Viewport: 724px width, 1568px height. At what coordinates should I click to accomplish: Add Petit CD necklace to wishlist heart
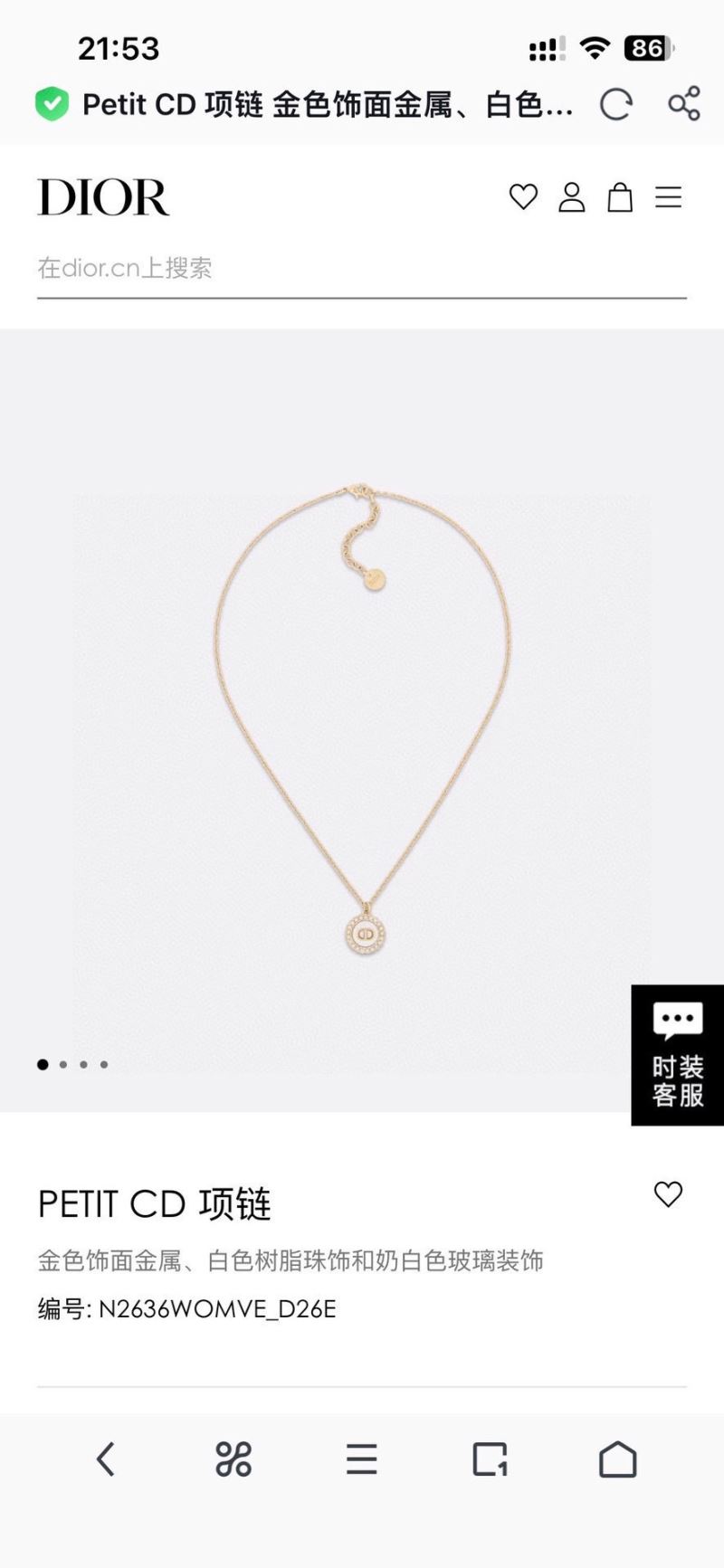[667, 1194]
